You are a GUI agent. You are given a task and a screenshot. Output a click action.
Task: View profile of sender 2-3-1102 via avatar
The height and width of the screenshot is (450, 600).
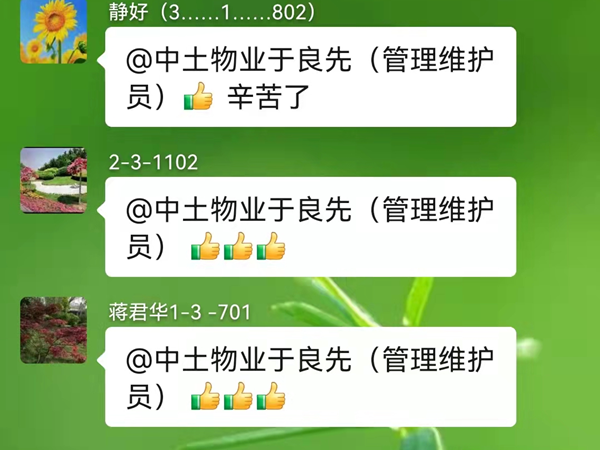pos(53,181)
